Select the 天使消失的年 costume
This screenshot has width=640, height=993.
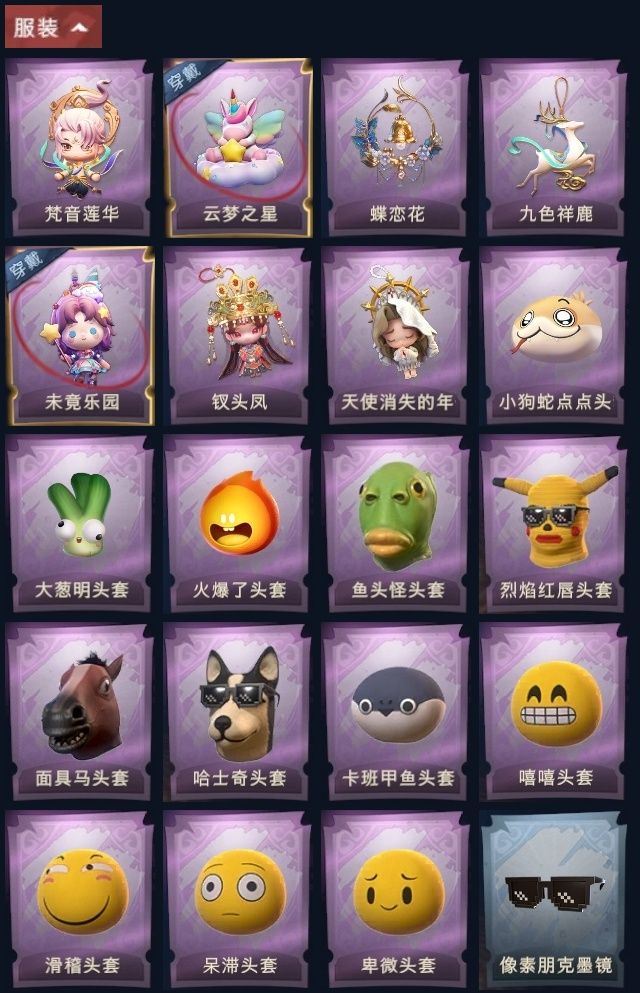point(396,336)
